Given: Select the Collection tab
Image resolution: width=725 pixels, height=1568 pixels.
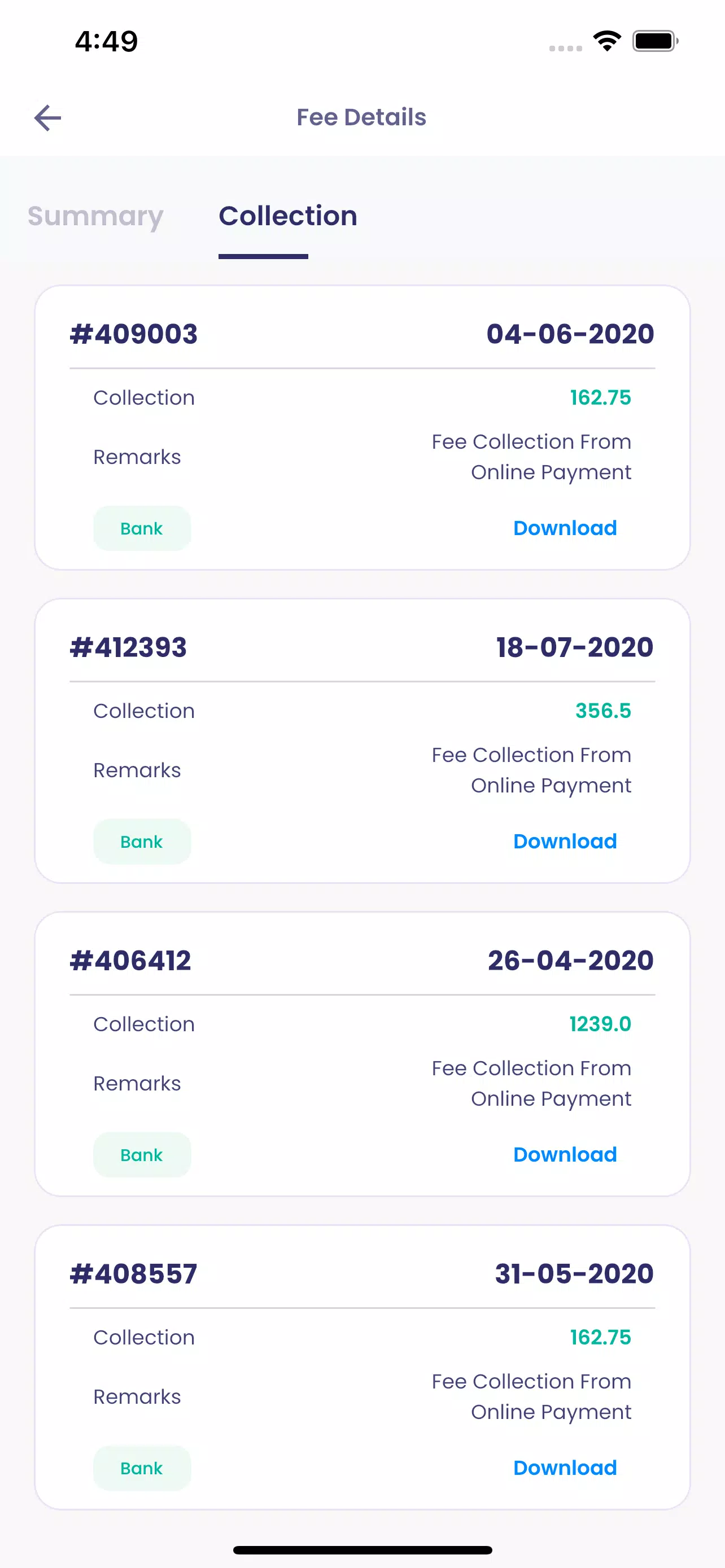Looking at the screenshot, I should (287, 216).
